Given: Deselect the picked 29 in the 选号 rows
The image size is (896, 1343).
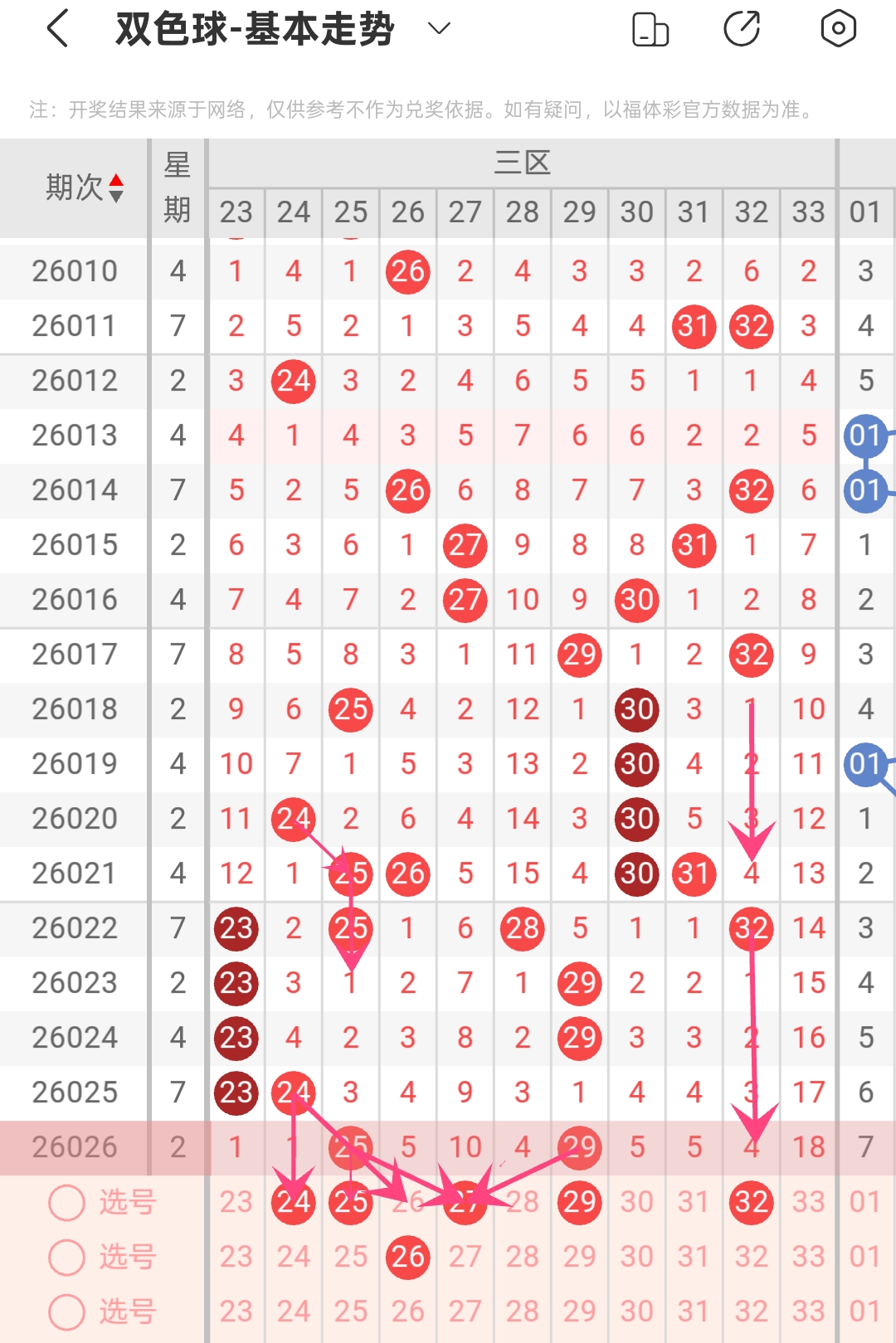Looking at the screenshot, I should point(579,1202).
